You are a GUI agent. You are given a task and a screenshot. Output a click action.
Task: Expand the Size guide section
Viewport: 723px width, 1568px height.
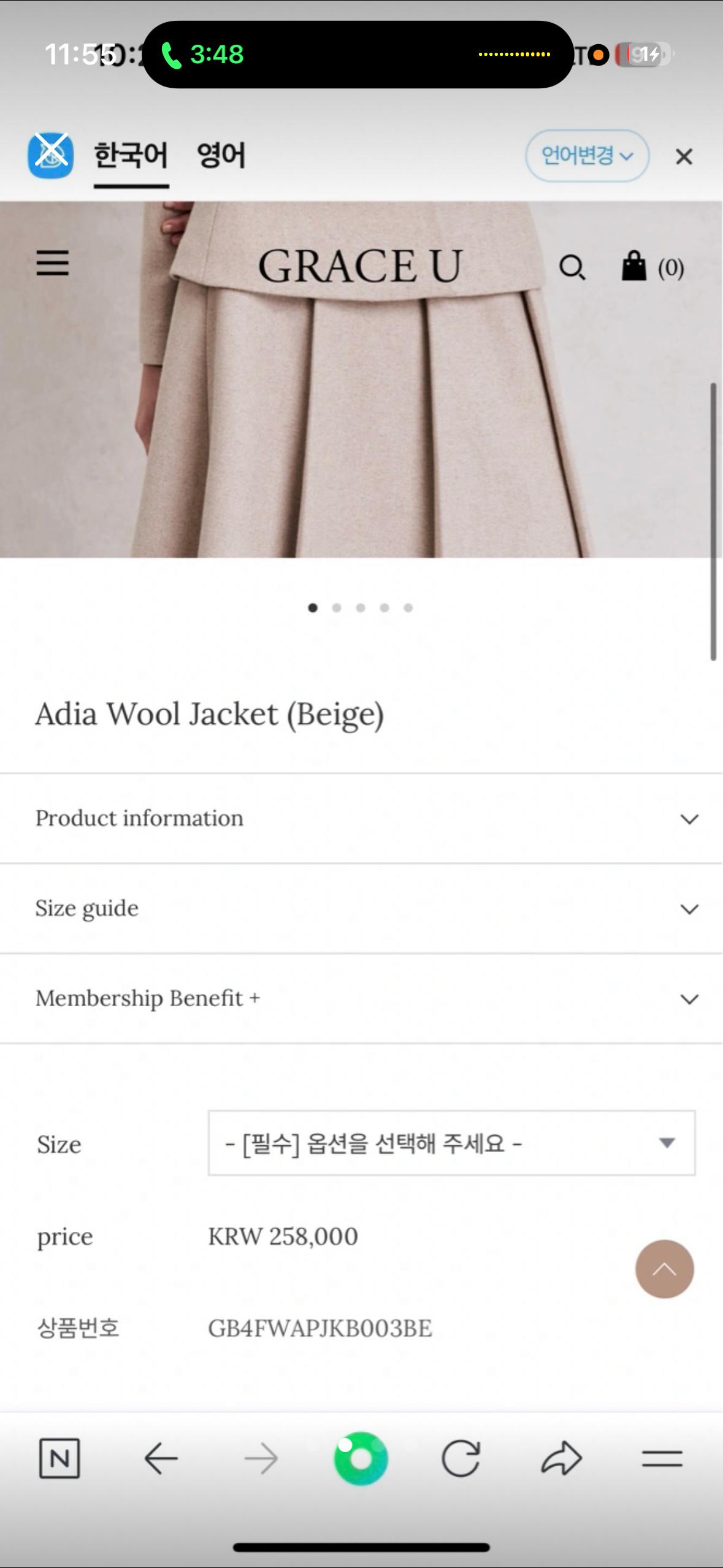pyautogui.click(x=361, y=909)
